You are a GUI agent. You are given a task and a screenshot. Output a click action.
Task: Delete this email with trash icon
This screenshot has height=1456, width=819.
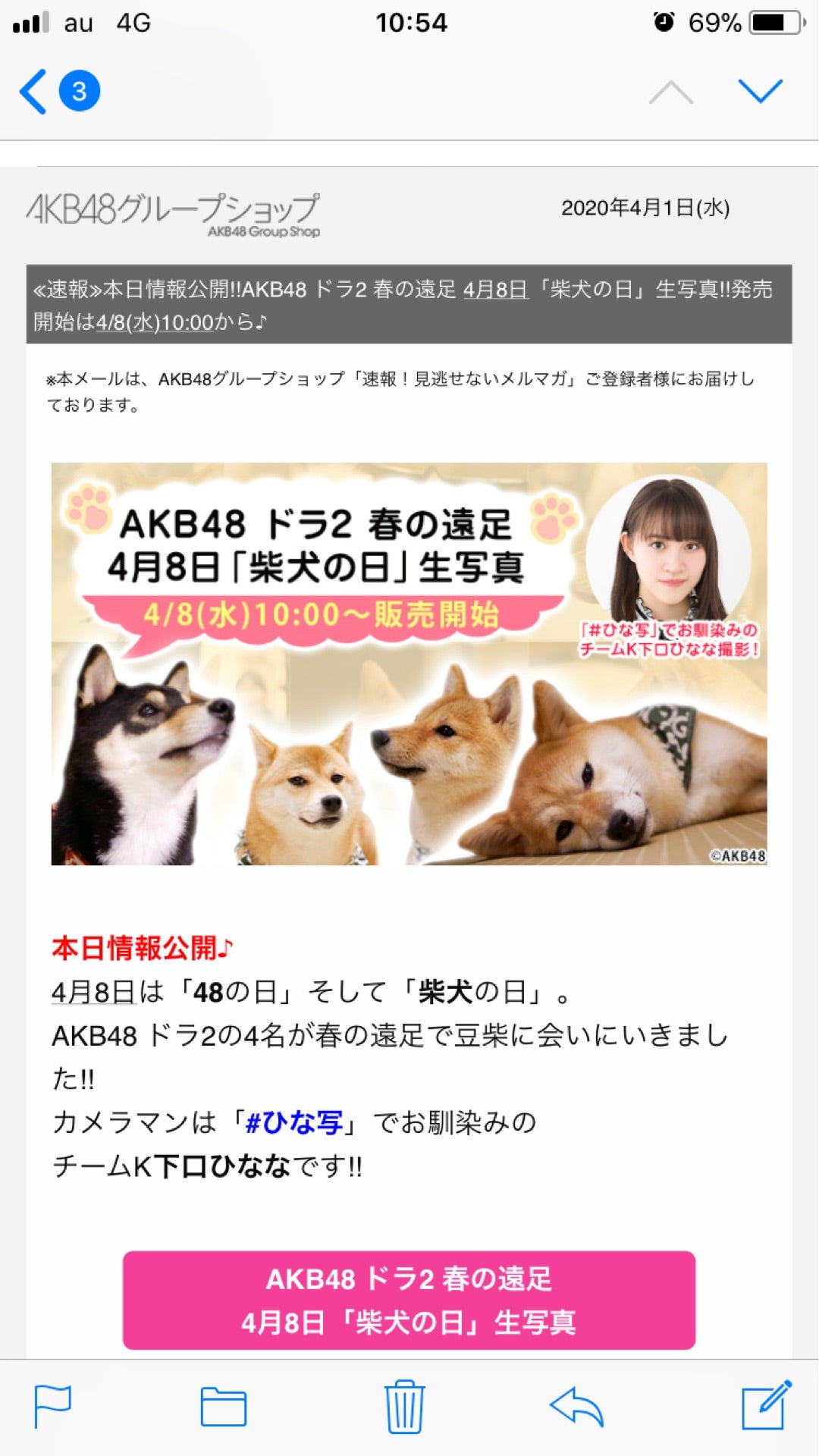coord(404,1406)
